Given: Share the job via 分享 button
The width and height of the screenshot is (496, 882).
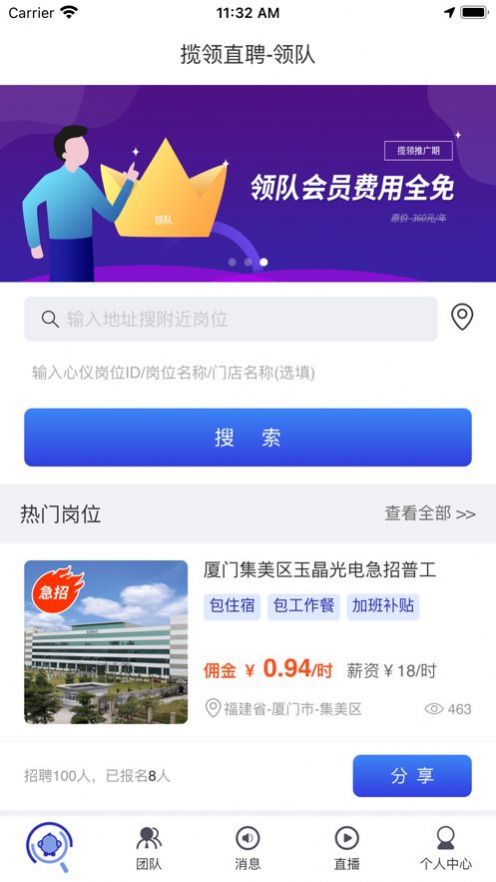Looking at the screenshot, I should click(x=412, y=776).
